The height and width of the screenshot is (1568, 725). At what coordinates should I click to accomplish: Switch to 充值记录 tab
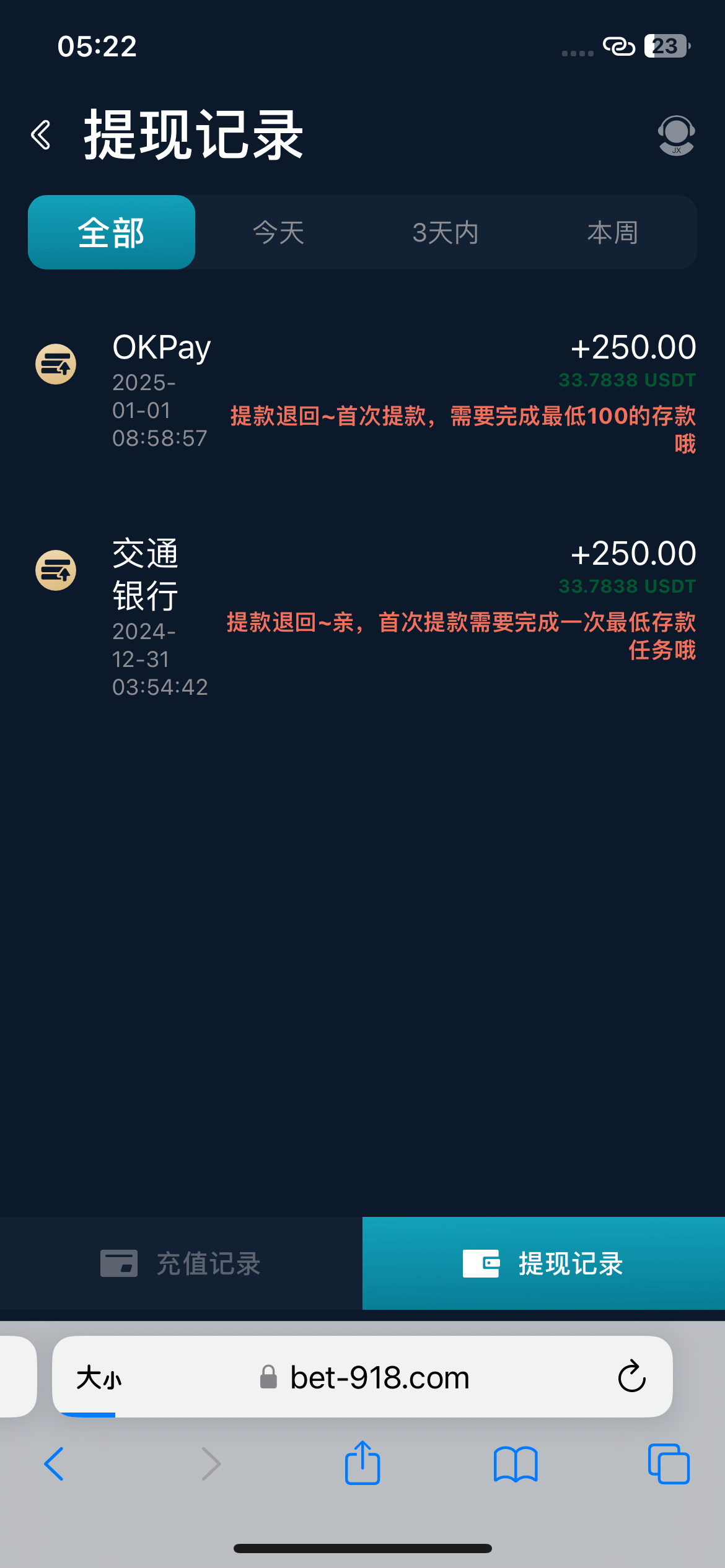[181, 1263]
